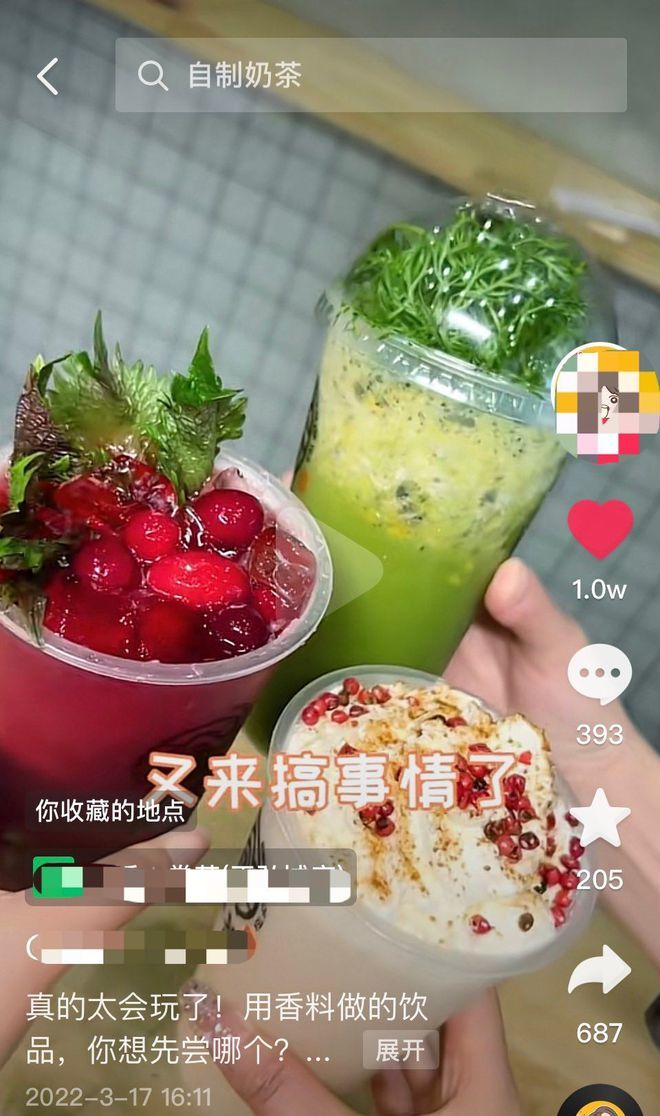
Task: Go back using the top arrow
Action: 47,76
